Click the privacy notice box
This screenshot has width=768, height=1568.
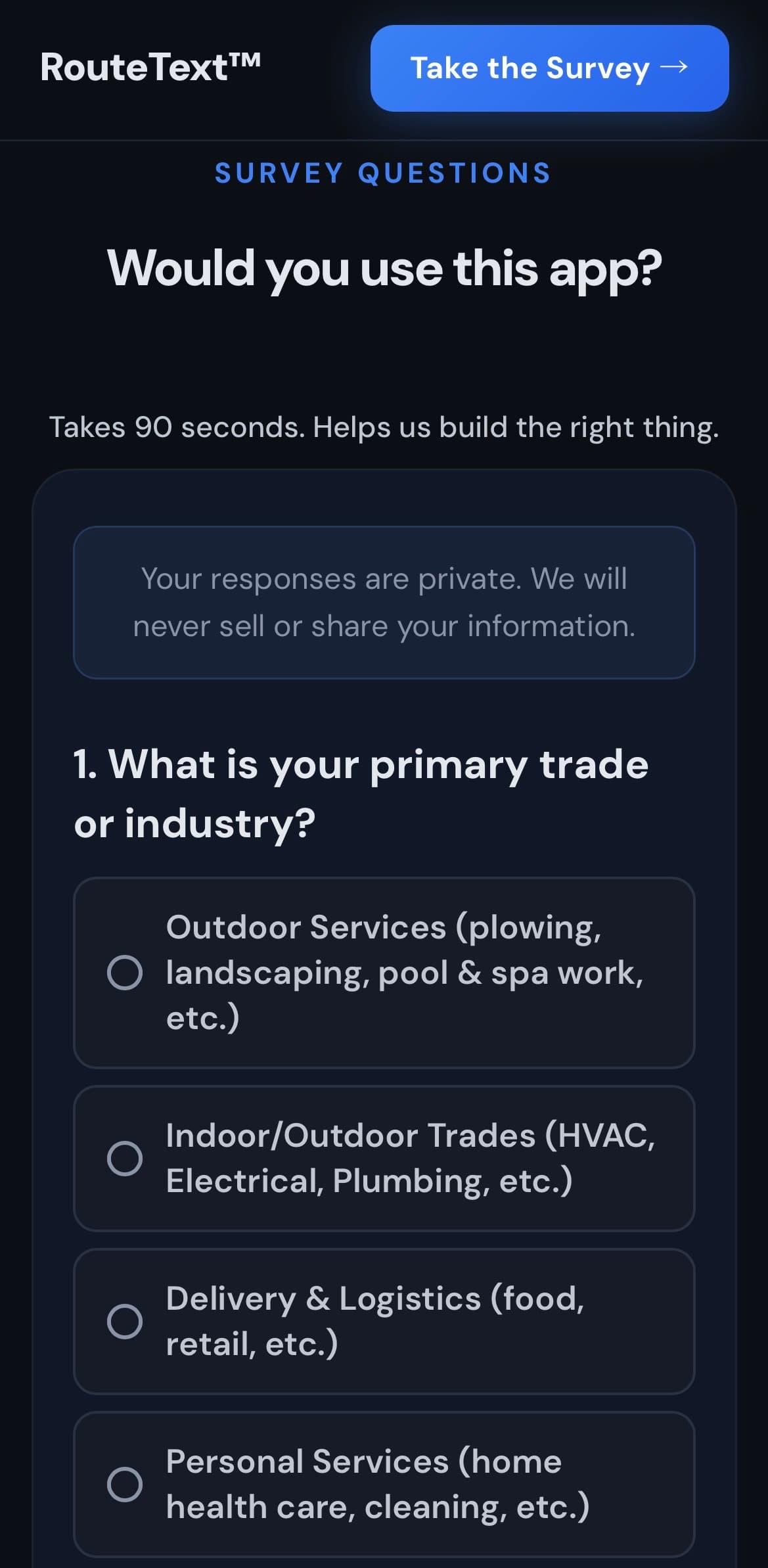pyautogui.click(x=384, y=601)
